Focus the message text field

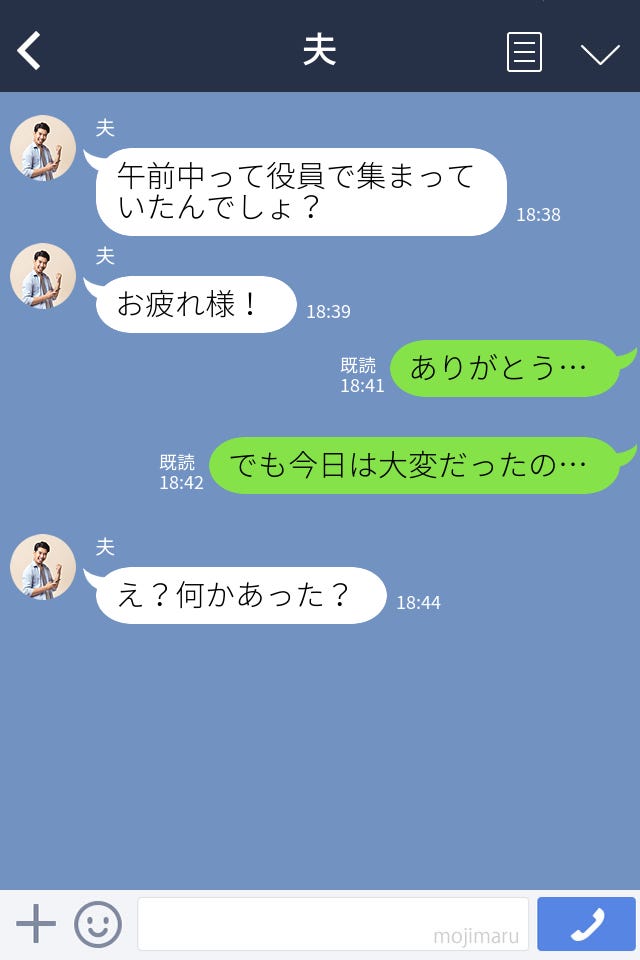(x=332, y=924)
